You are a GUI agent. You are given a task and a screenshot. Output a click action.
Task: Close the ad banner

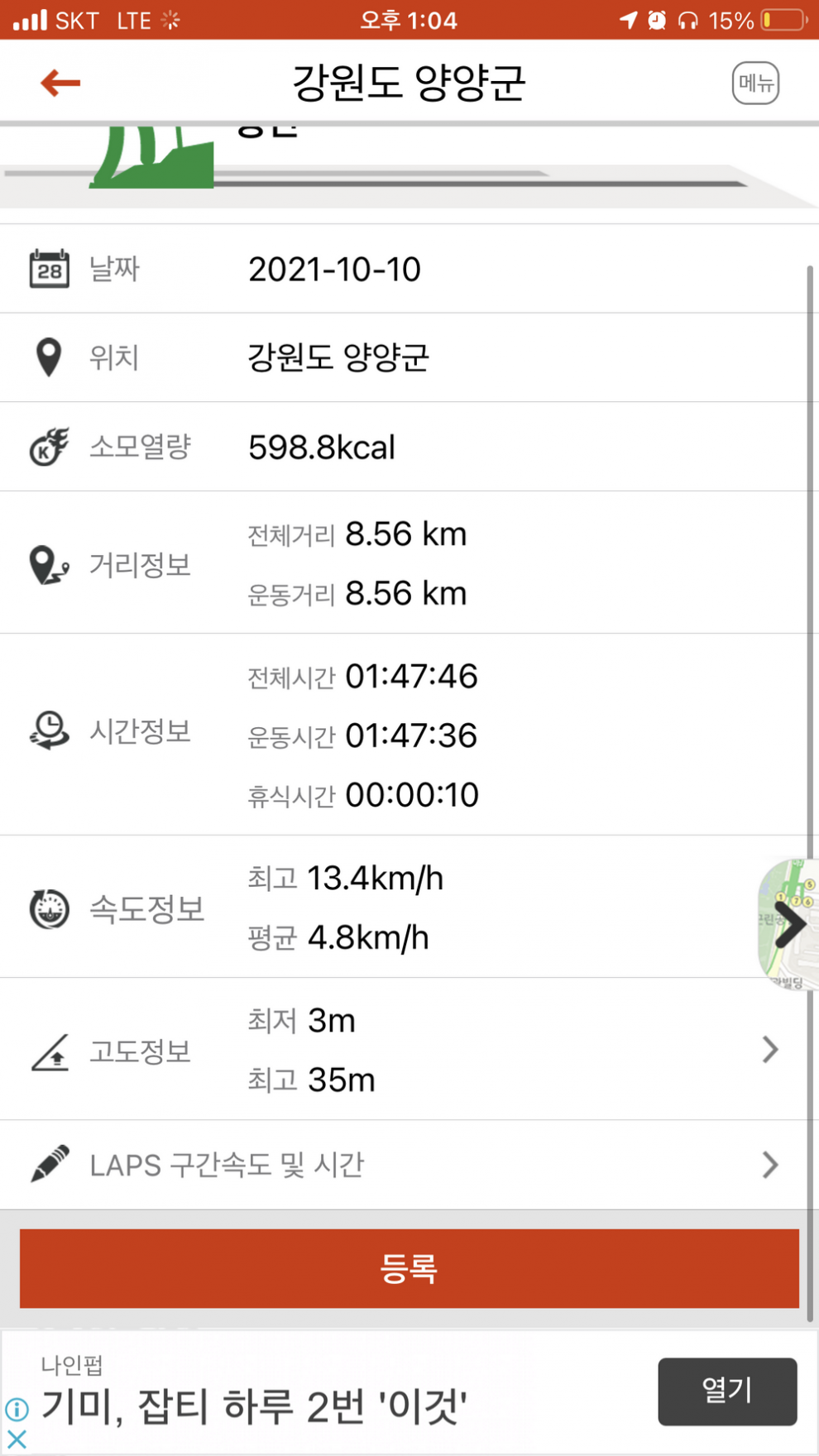17,1439
